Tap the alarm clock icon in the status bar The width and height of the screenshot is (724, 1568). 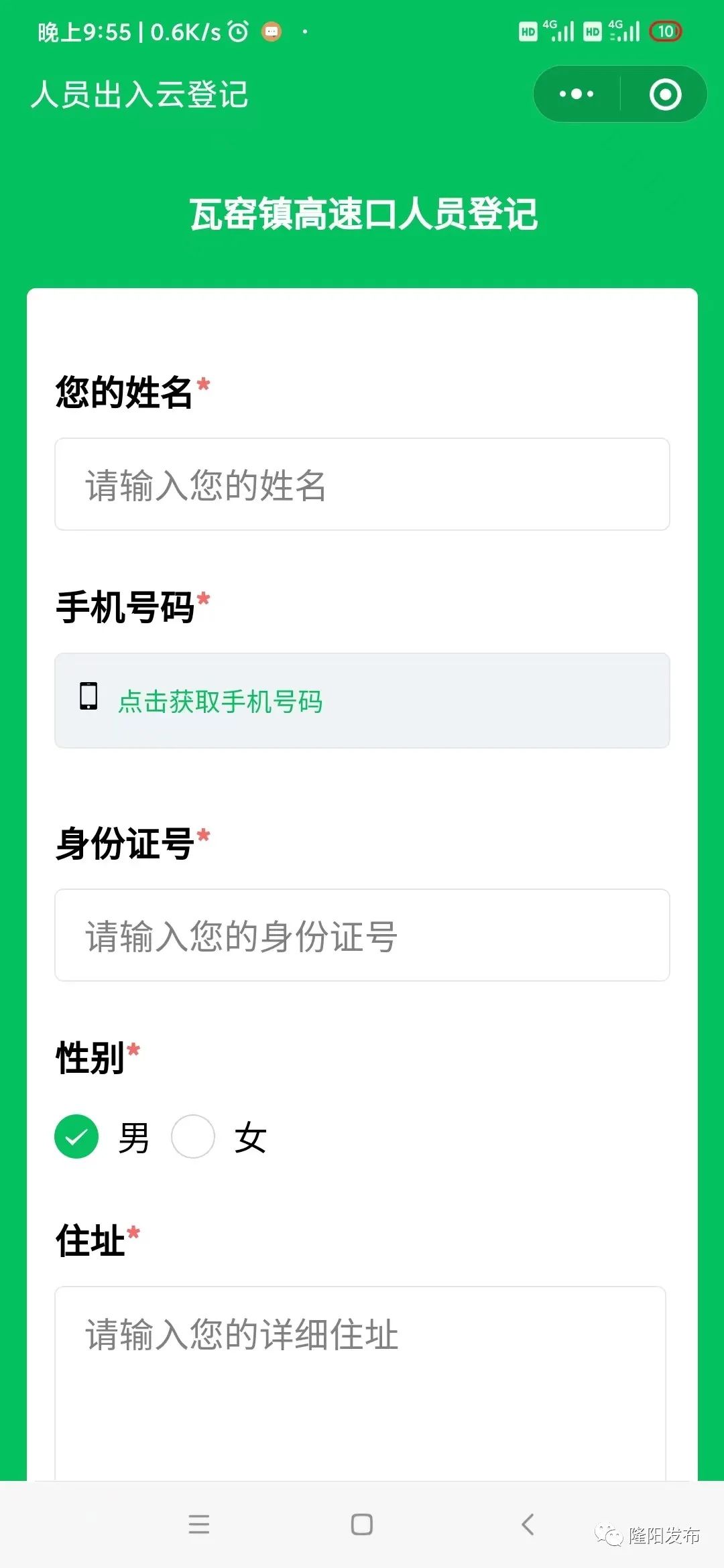coord(237,30)
